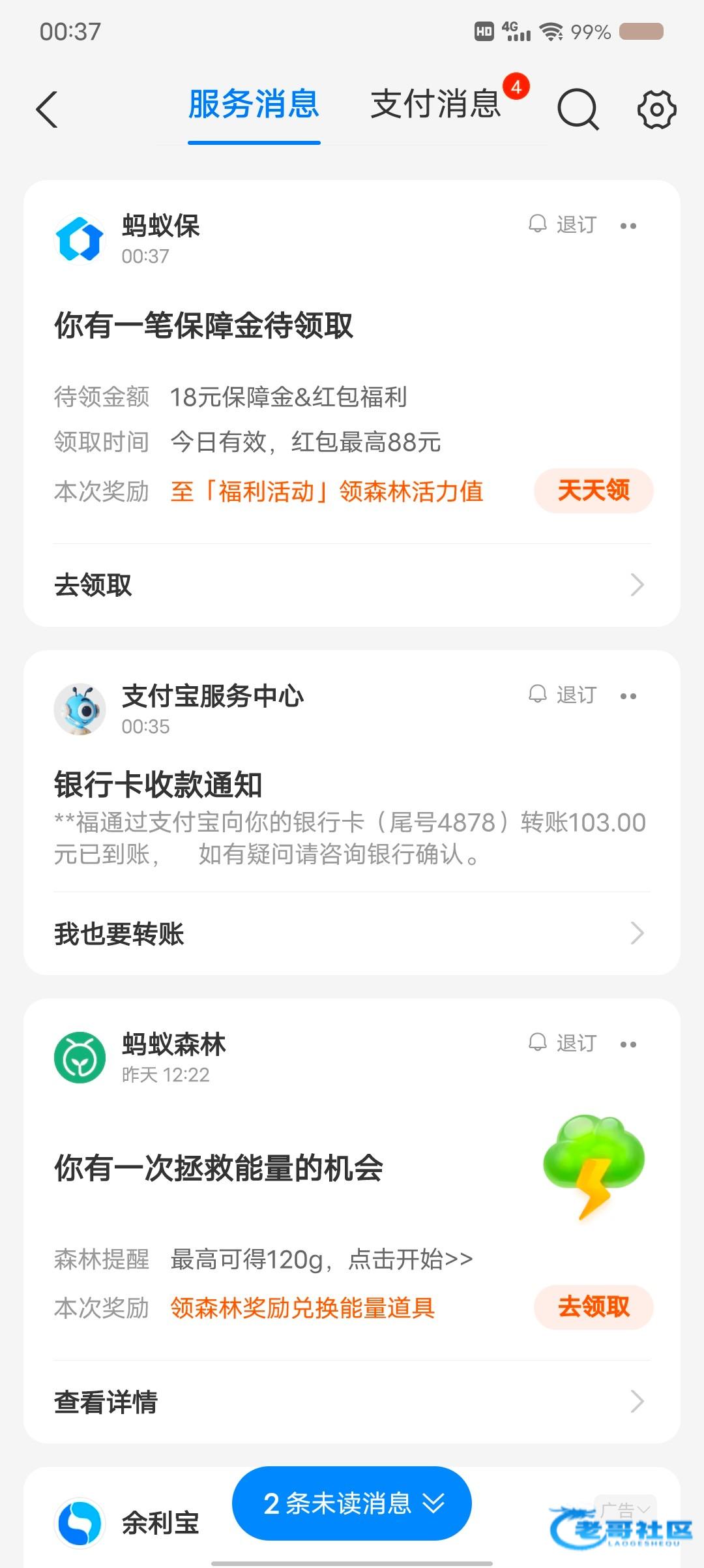Screen dimensions: 704x1568
Task: Unsubscribe (退订) from 蚂蚁保 messages
Action: (x=563, y=225)
